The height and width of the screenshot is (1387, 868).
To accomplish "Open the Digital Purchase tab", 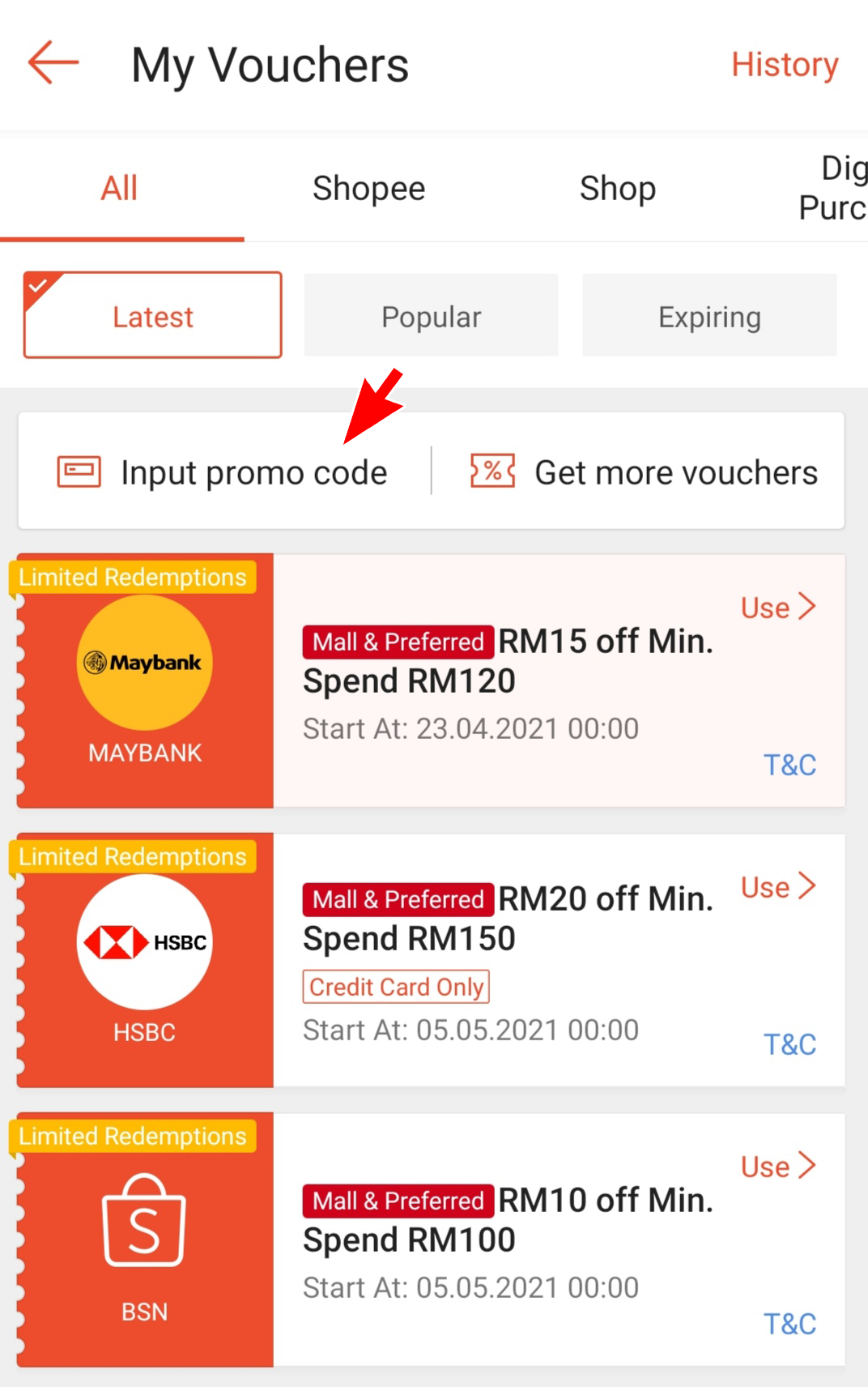I will 834,189.
